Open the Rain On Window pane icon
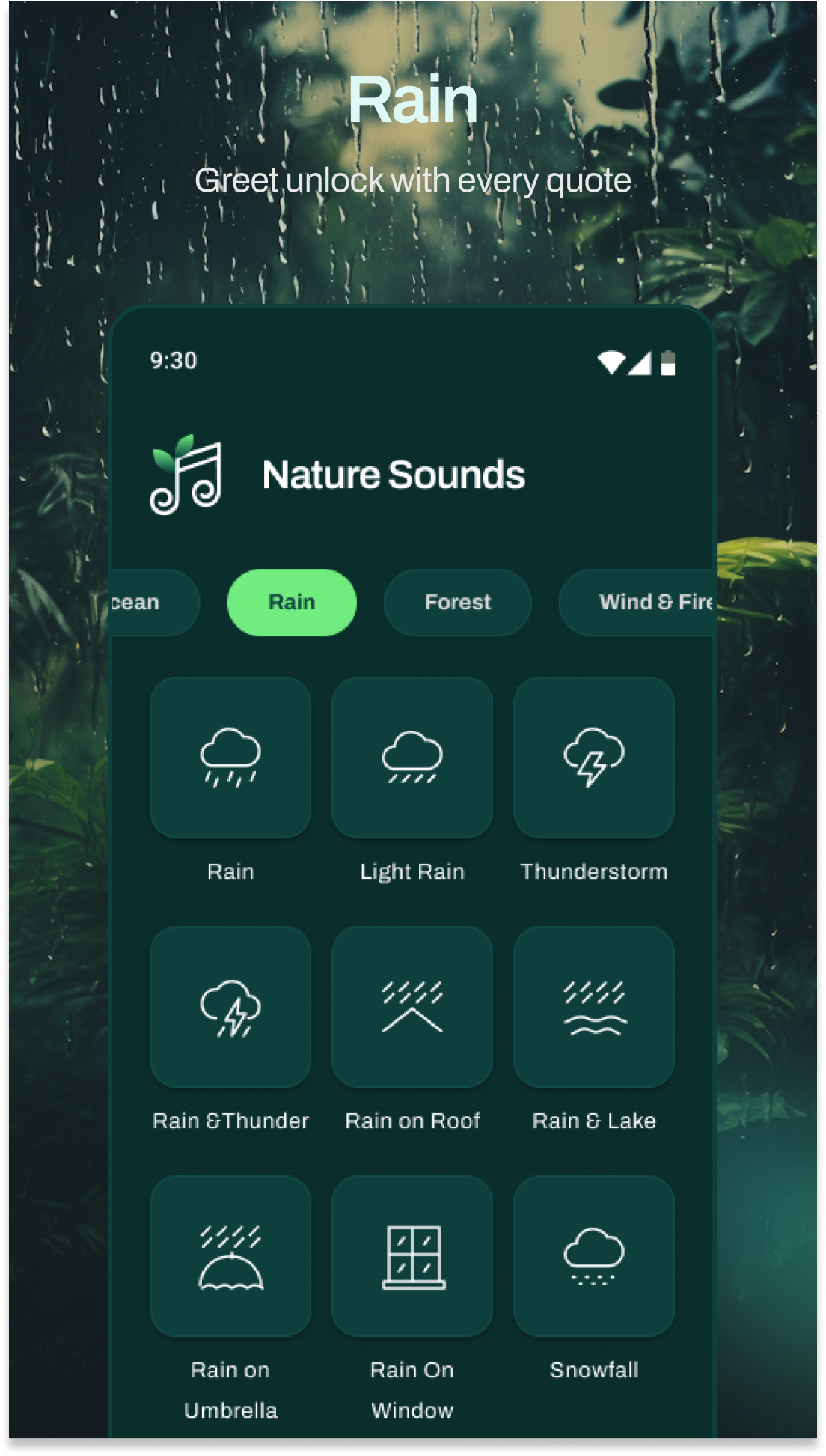The height and width of the screenshot is (1456, 826). tap(413, 1258)
